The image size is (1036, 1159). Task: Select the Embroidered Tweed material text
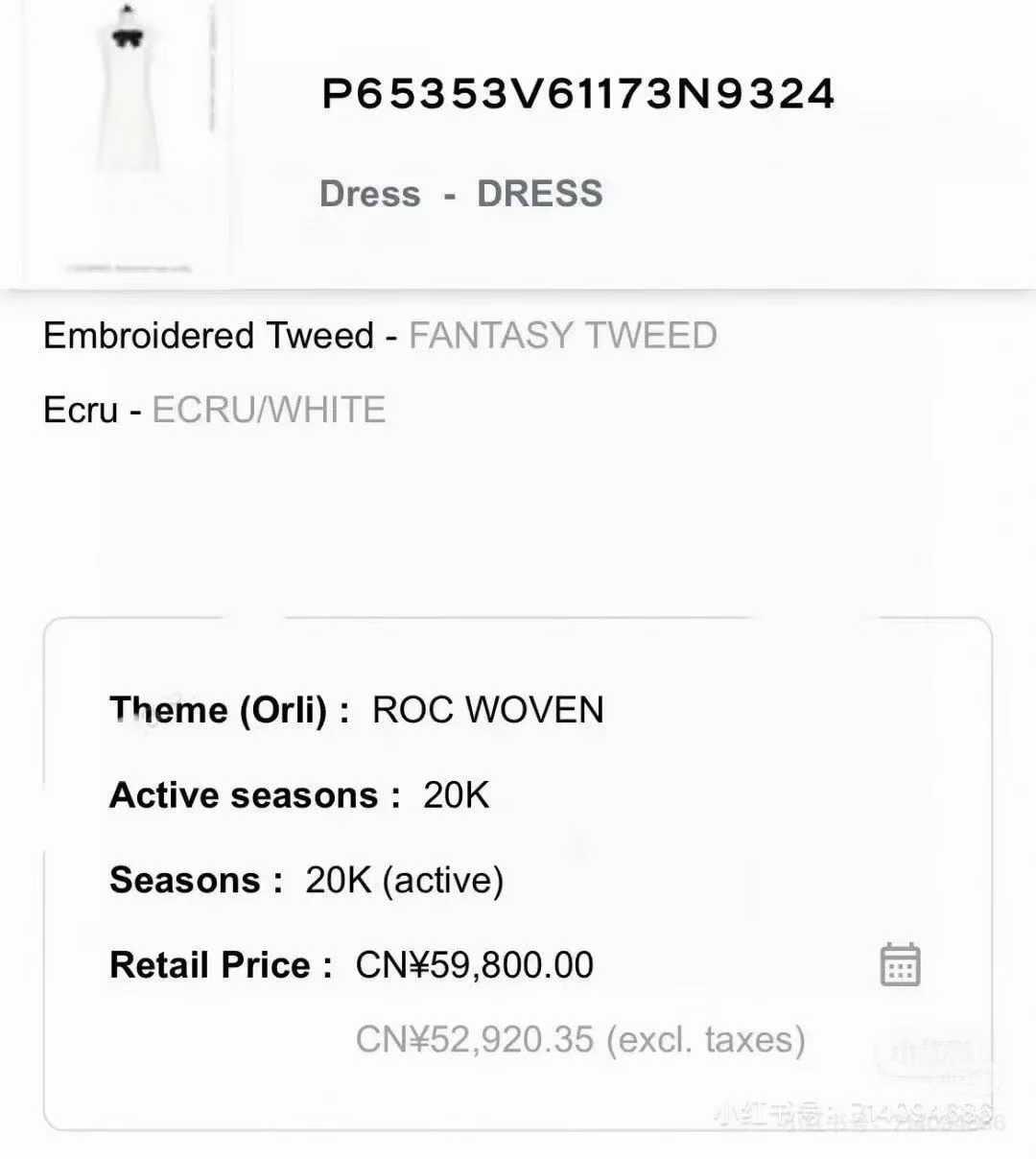click(x=209, y=336)
